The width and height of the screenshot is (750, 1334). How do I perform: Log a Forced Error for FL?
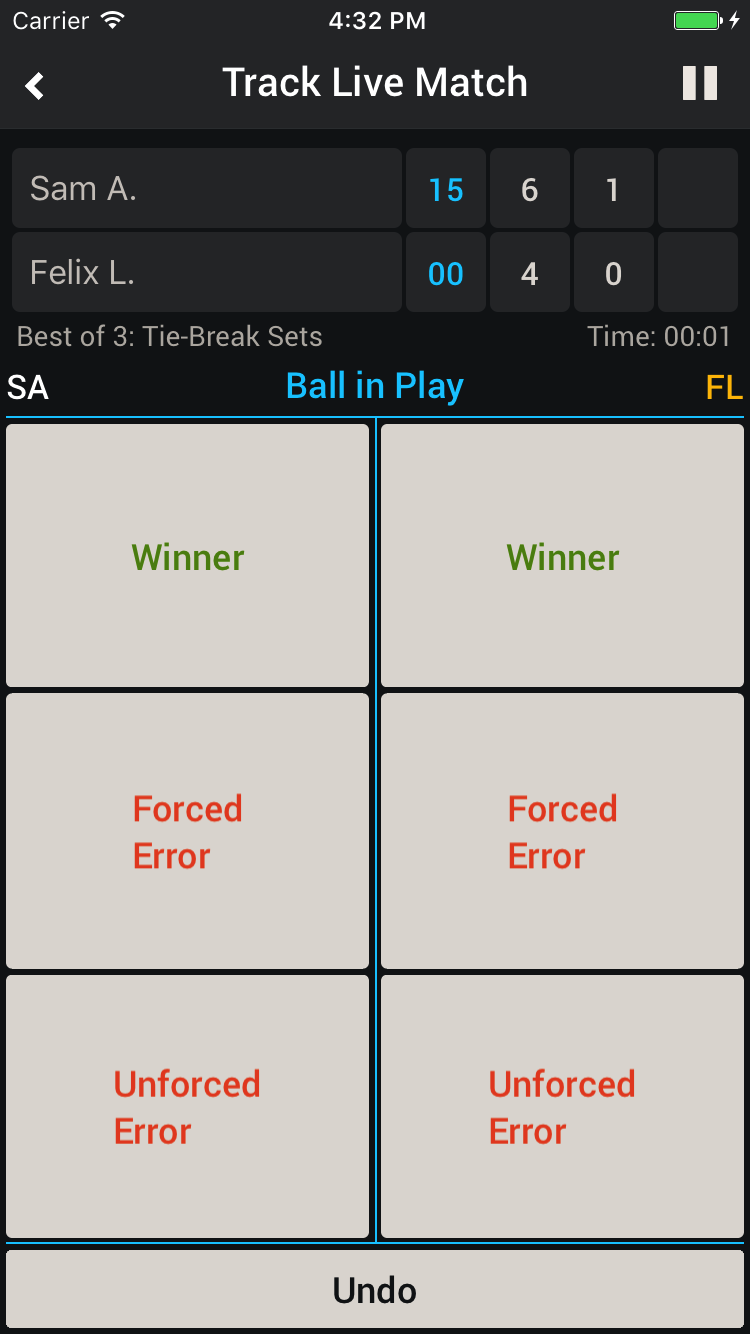point(562,831)
